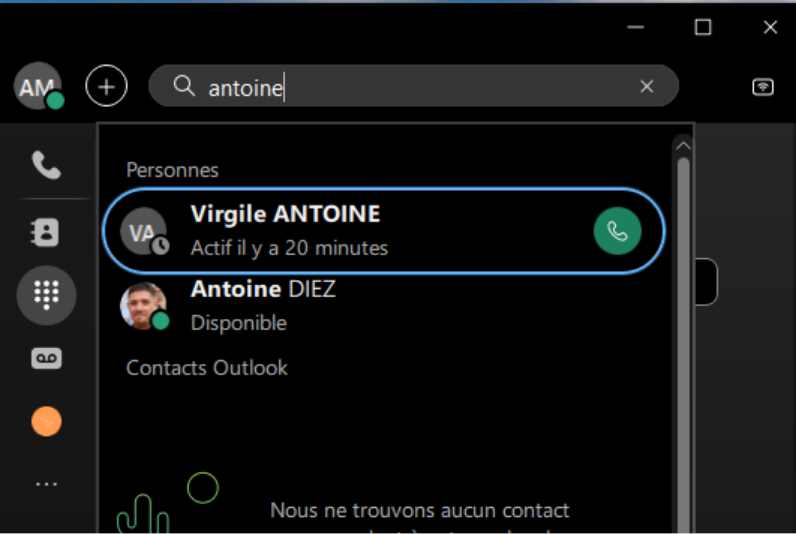Tap the plus button to create new
The height and width of the screenshot is (534, 796).
[106, 86]
